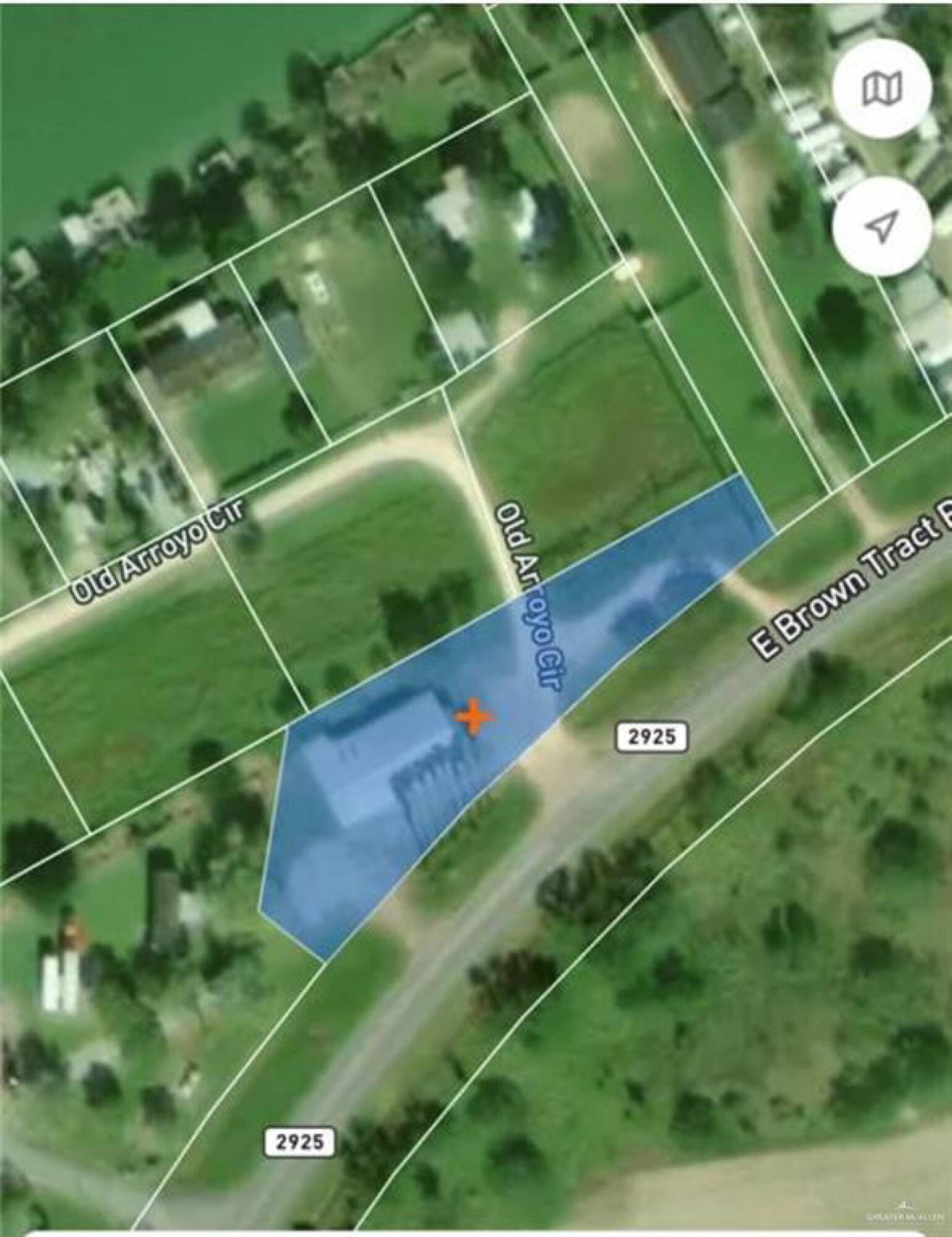Open the map layers button
This screenshot has height=1237, width=952.
click(882, 88)
